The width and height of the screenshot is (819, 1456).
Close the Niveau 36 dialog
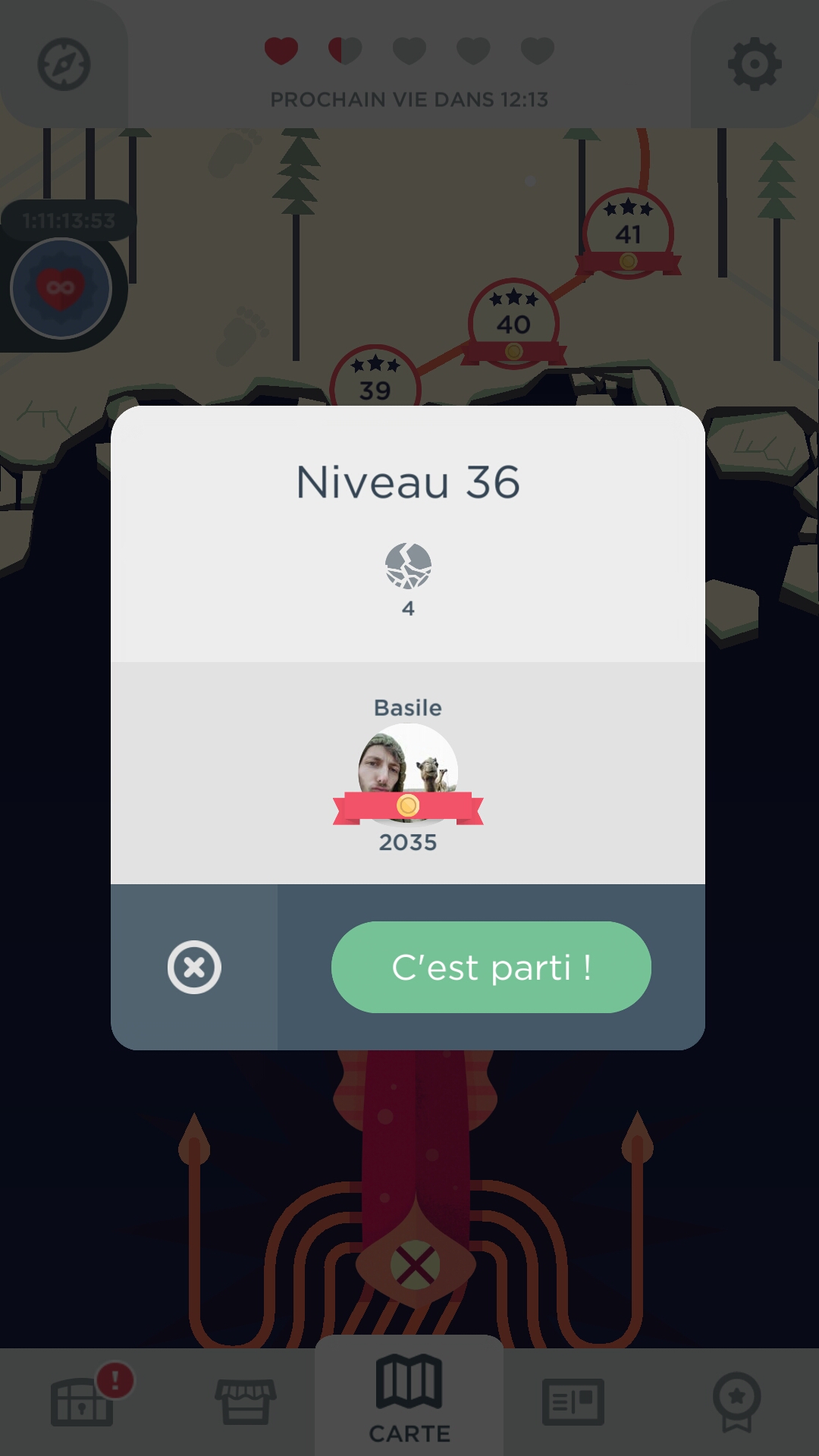coord(194,967)
